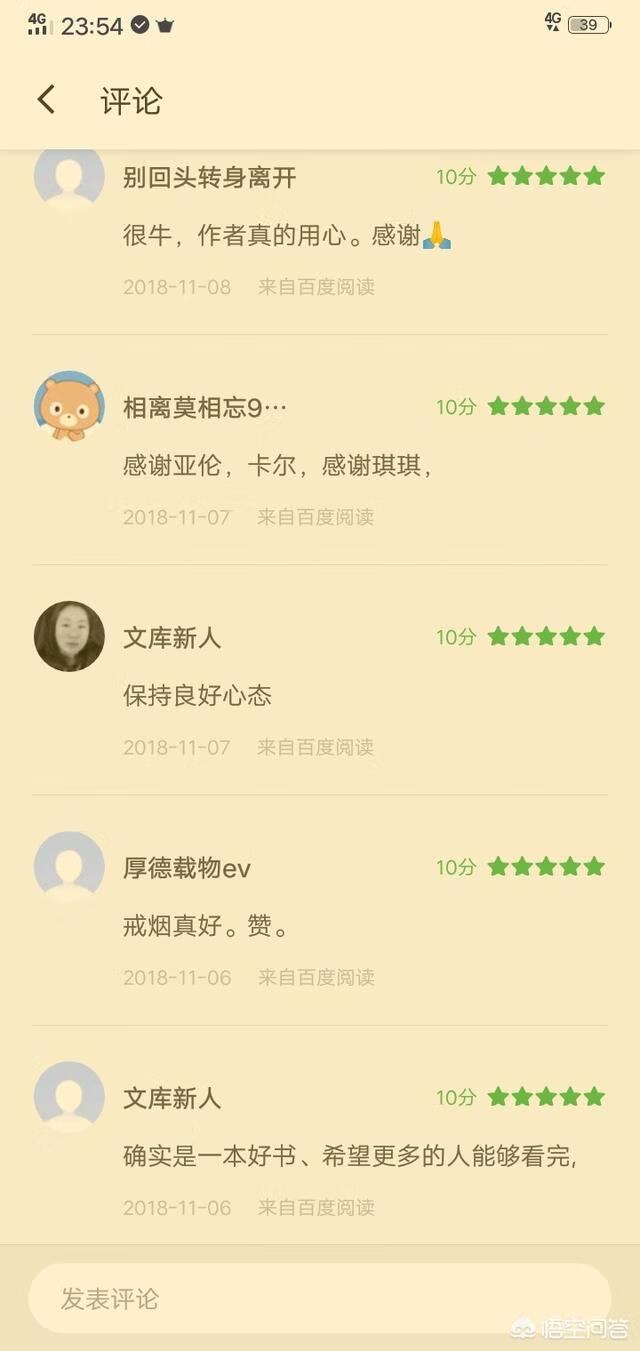
Task: Go back using the arrow next to 评论
Action: [46, 100]
